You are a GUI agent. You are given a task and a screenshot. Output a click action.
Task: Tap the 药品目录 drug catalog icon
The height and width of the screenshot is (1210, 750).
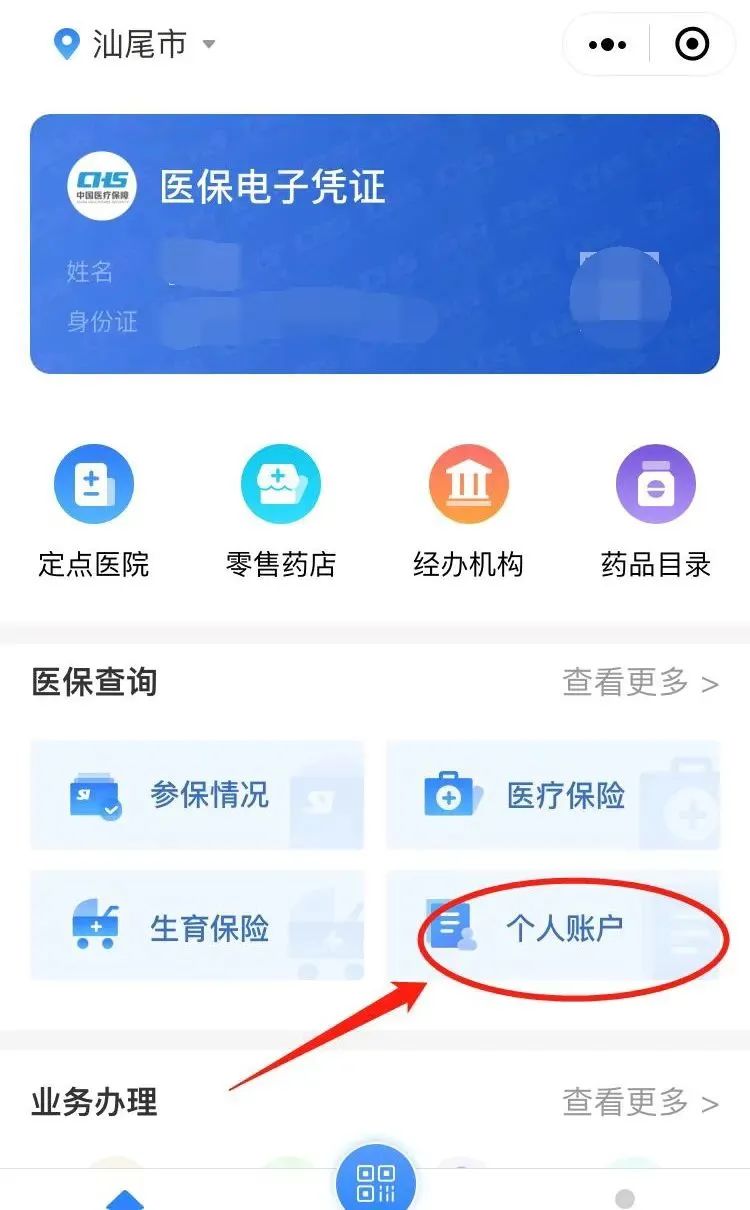(x=655, y=483)
